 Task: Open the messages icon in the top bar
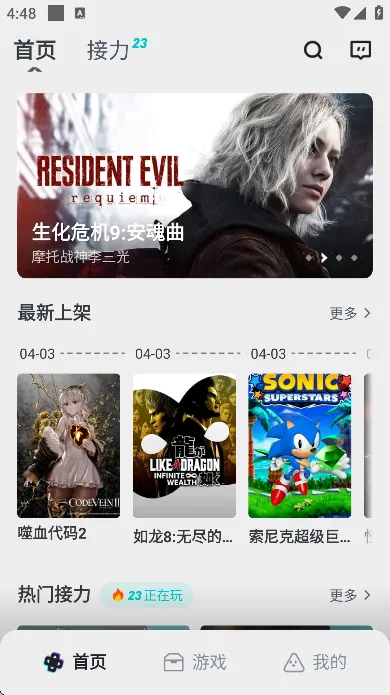361,50
